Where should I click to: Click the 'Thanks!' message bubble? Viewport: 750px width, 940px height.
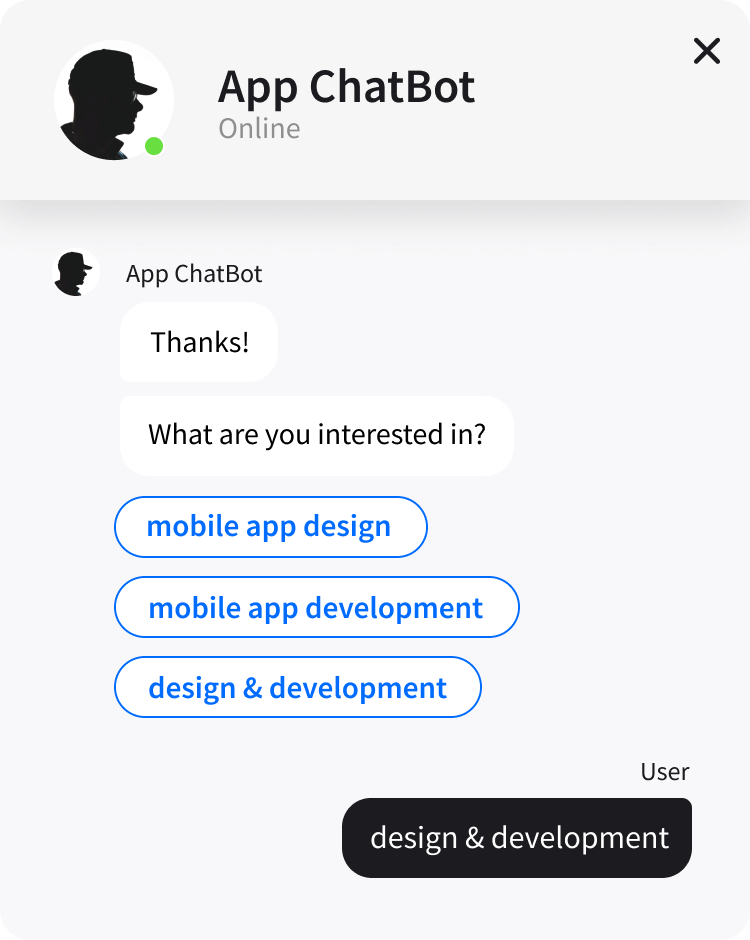(x=198, y=342)
